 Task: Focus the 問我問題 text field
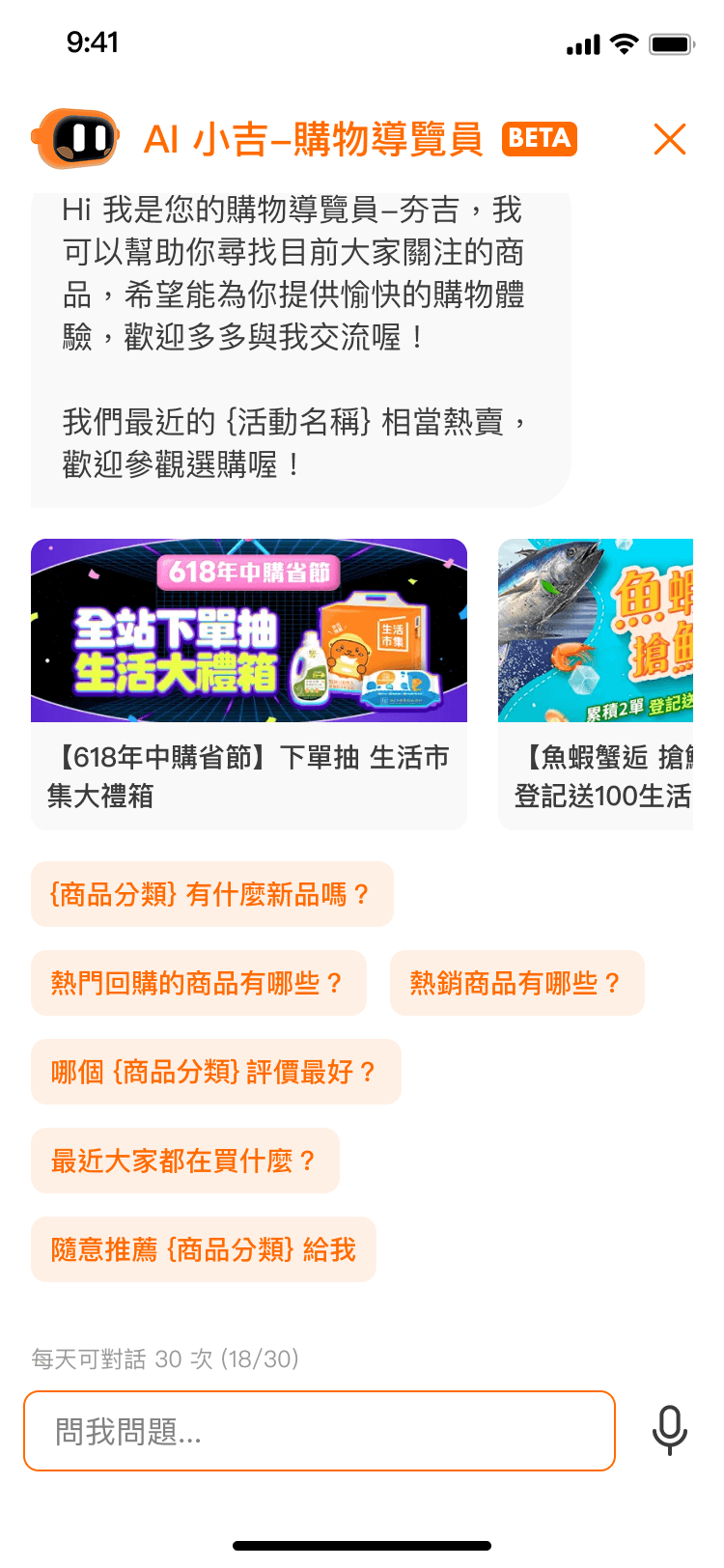320,1431
